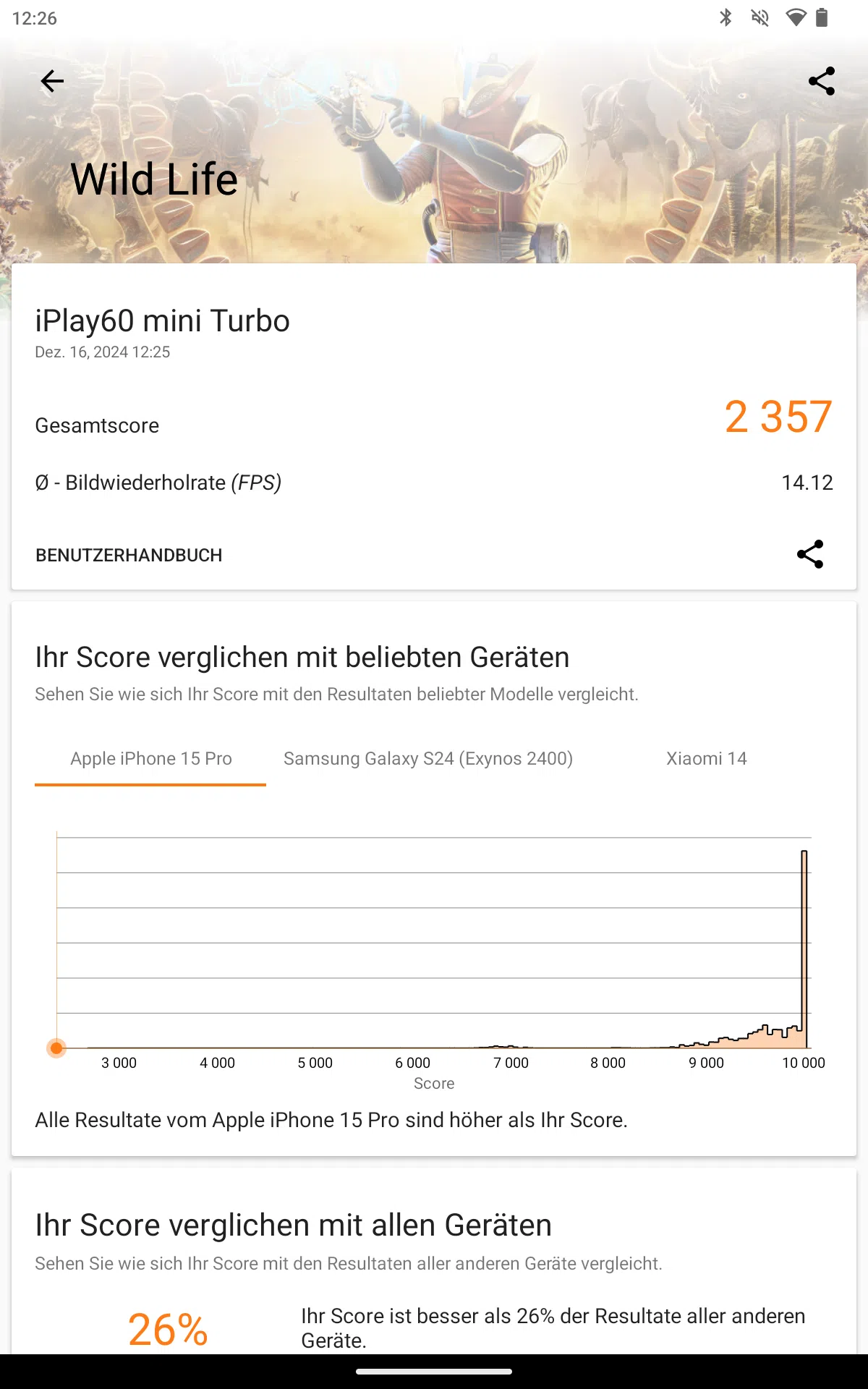Go back using the arrow icon
The image size is (868, 1389).
point(52,81)
